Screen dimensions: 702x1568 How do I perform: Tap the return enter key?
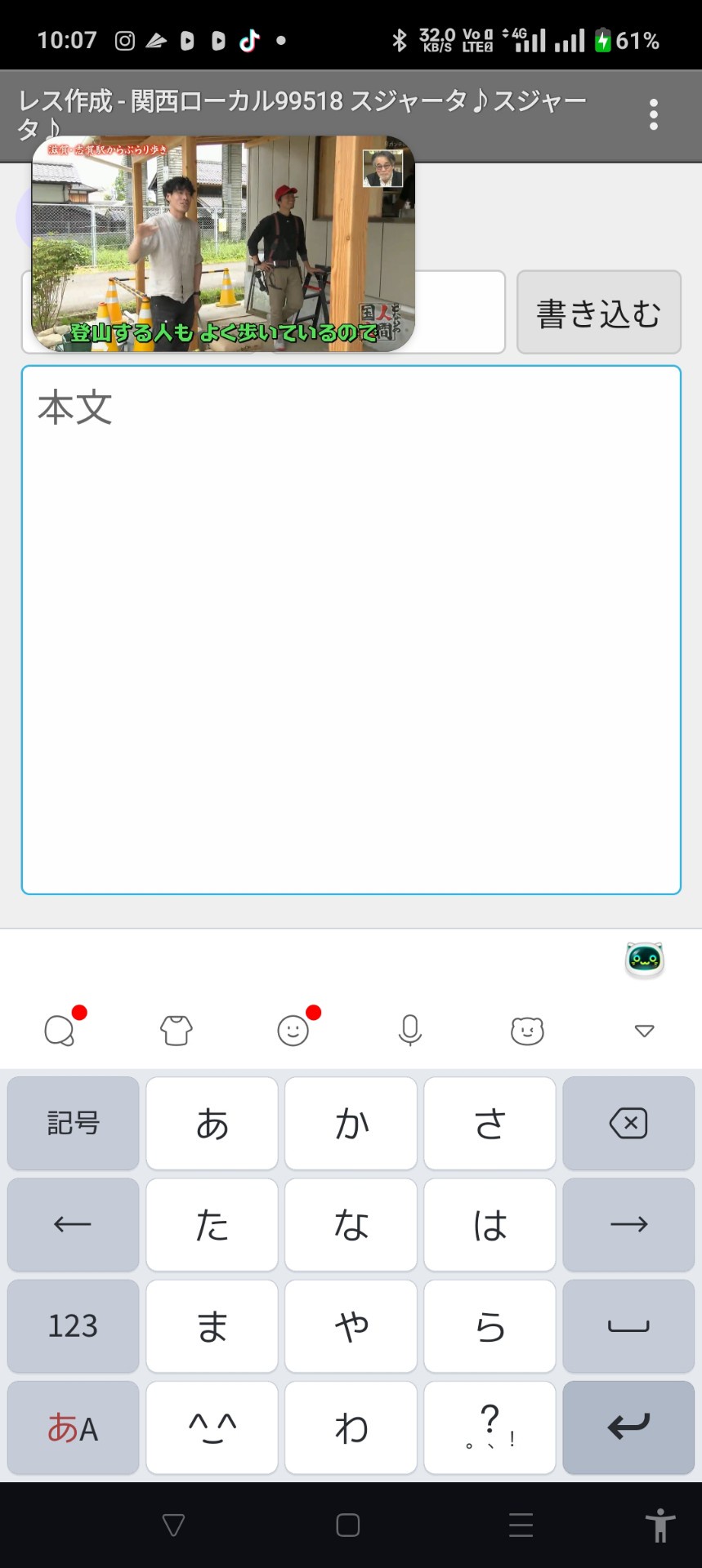628,1428
